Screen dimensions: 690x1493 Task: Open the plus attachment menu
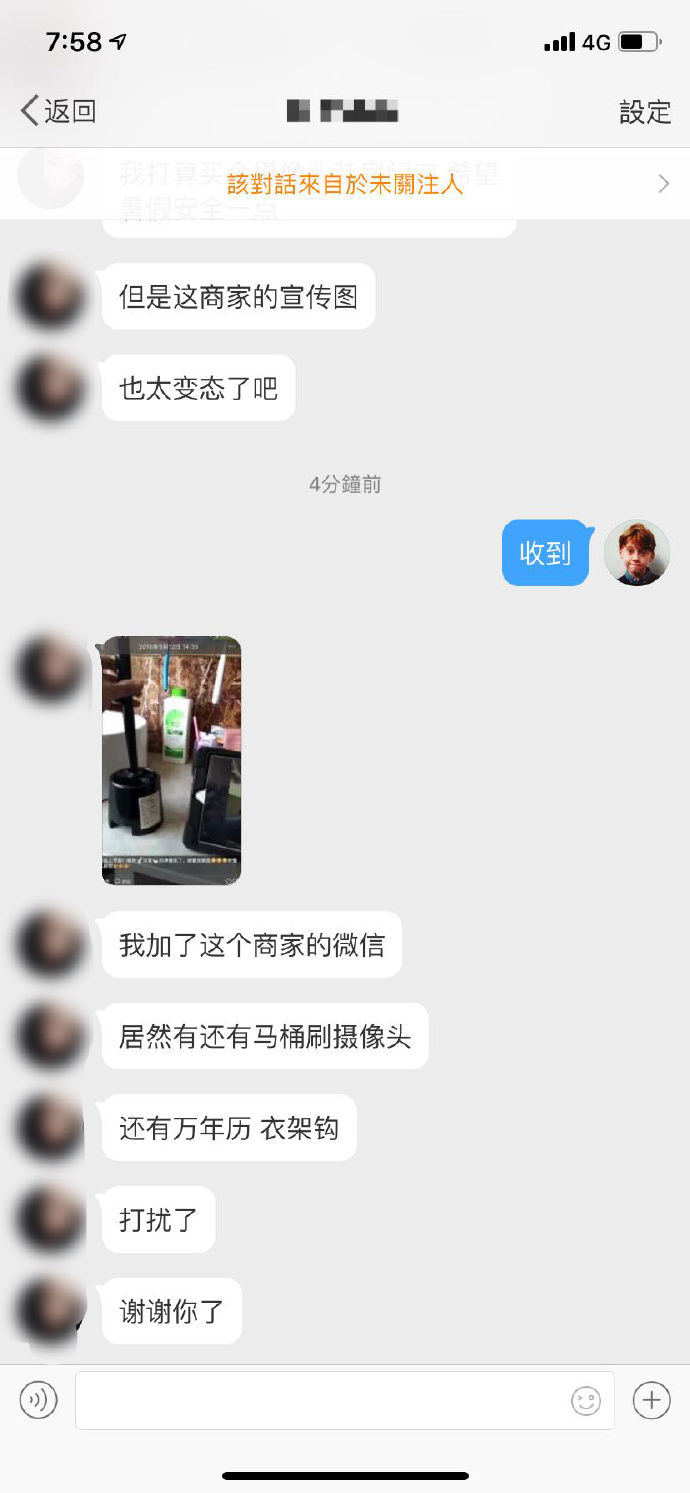pos(651,1399)
